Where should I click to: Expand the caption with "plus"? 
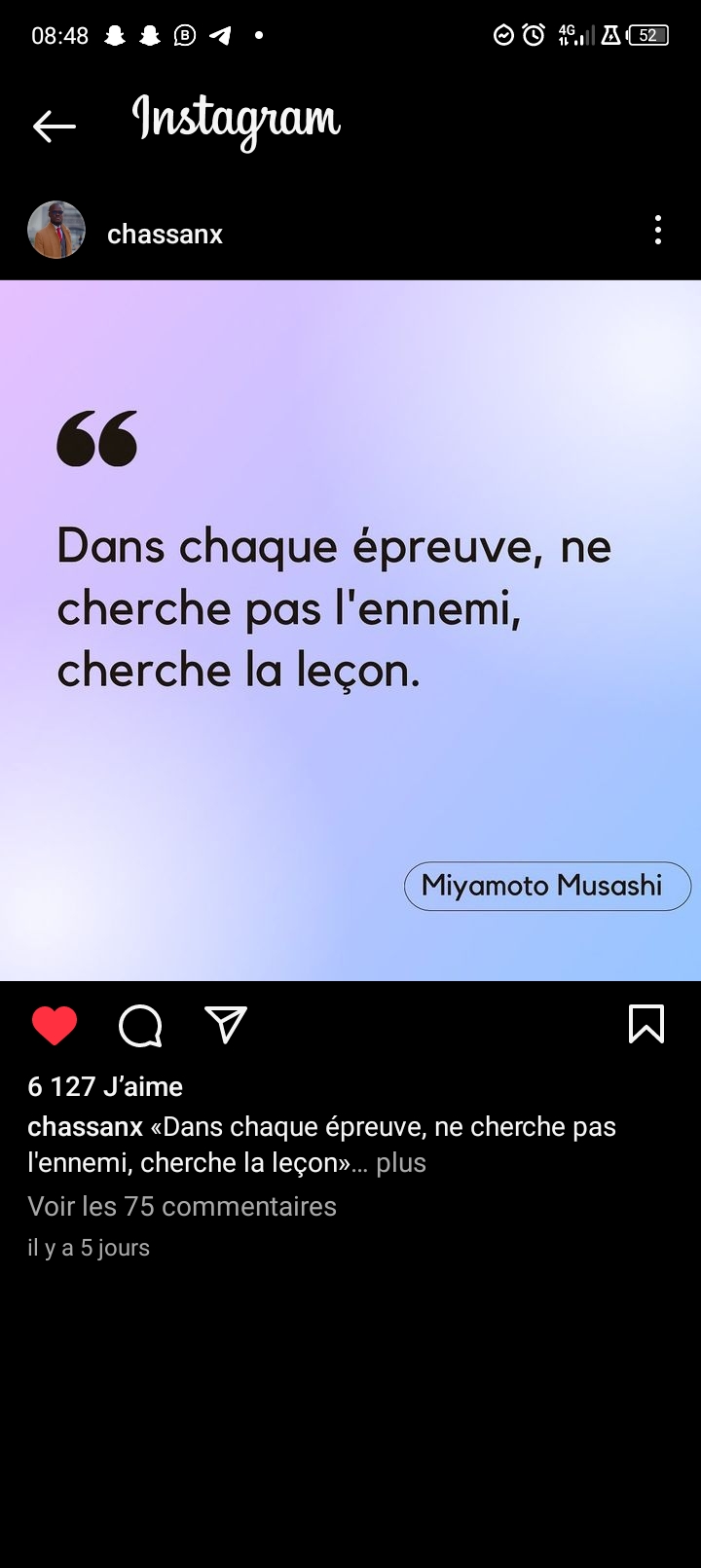[x=401, y=1162]
